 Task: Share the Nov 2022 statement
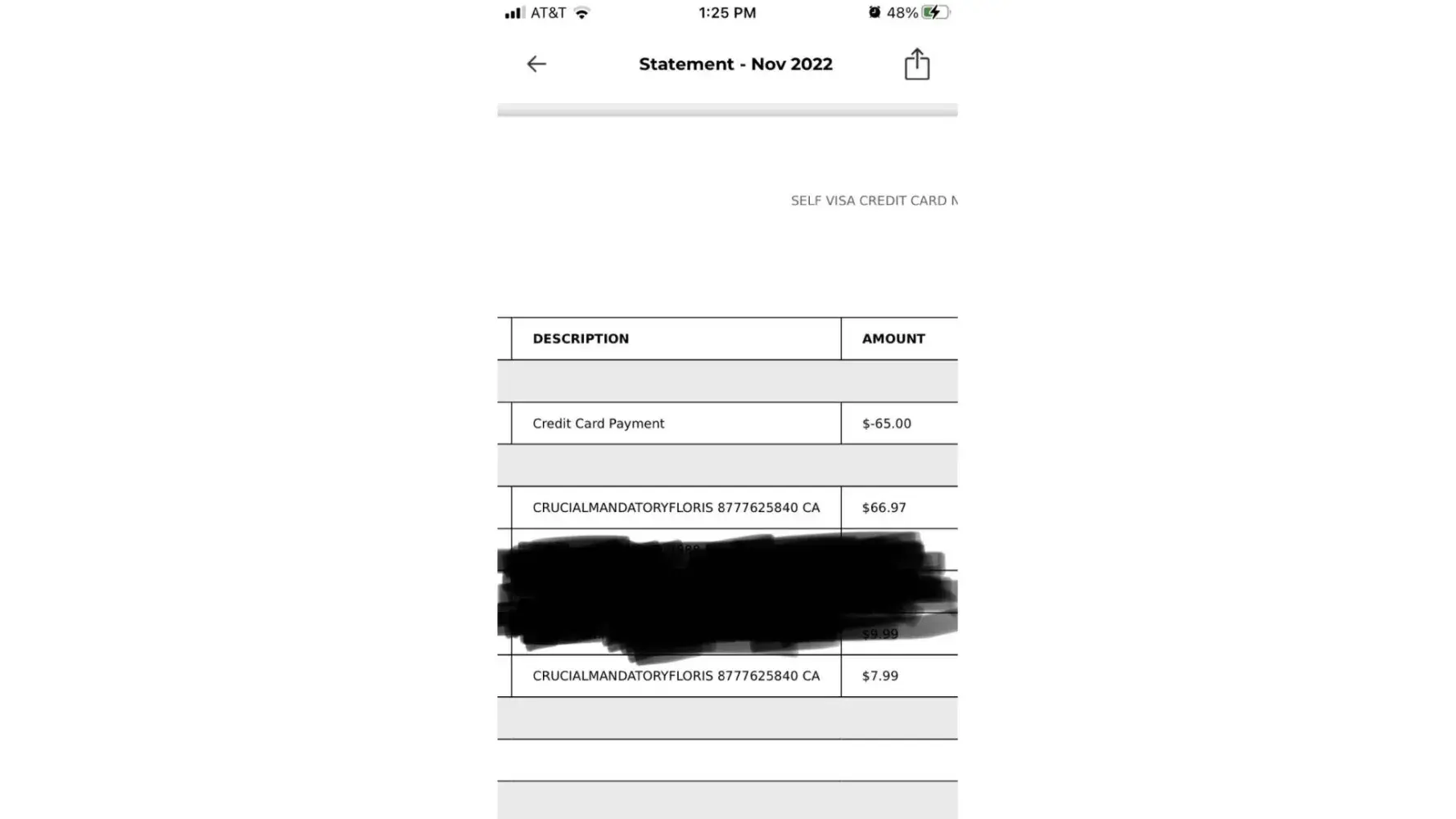pyautogui.click(x=916, y=64)
